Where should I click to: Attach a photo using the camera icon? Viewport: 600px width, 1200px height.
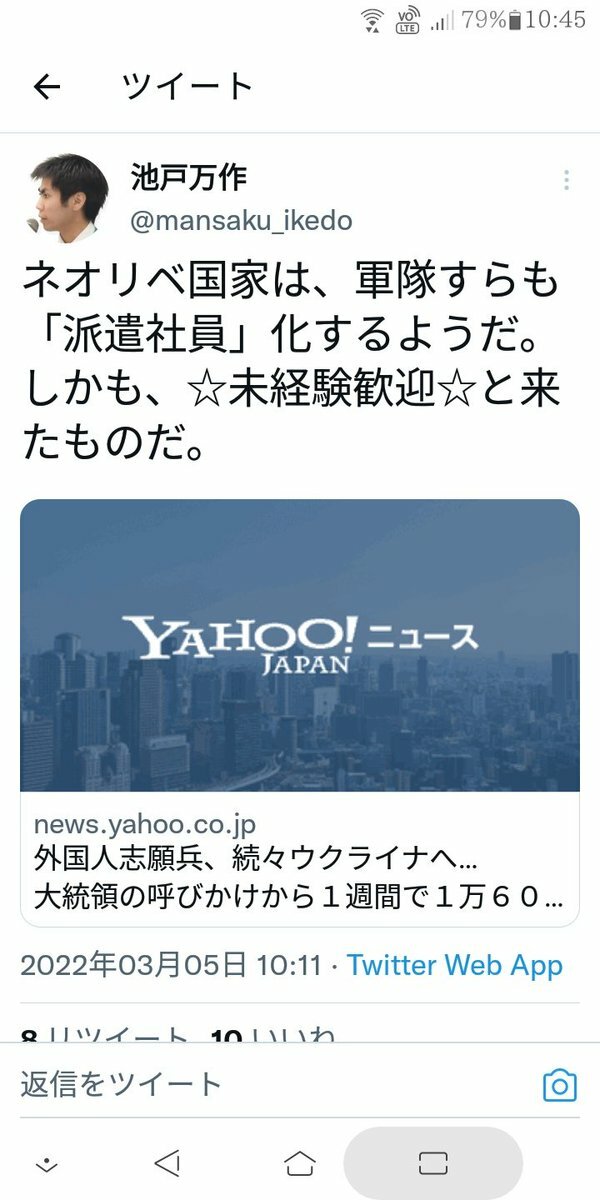(560, 1086)
